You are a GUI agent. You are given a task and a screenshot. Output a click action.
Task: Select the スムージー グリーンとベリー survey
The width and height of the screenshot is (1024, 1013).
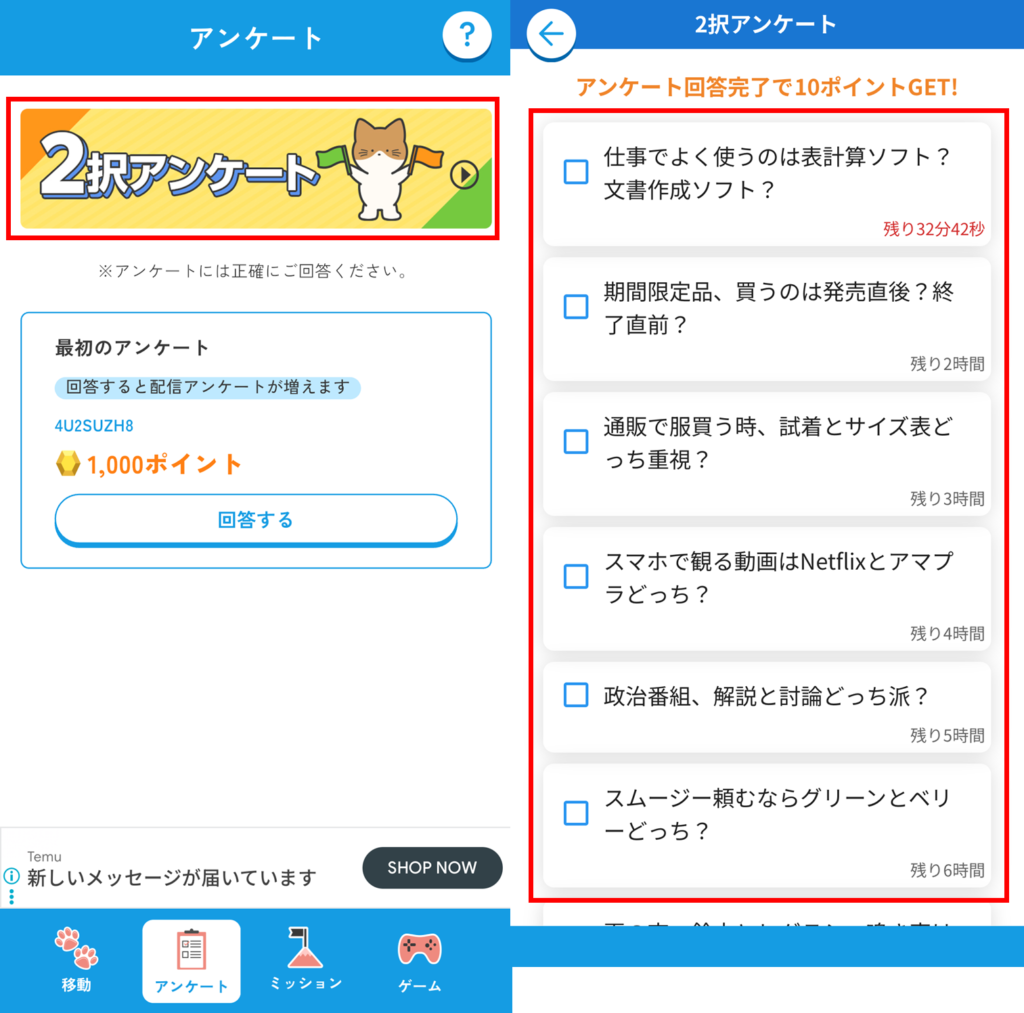(x=576, y=813)
